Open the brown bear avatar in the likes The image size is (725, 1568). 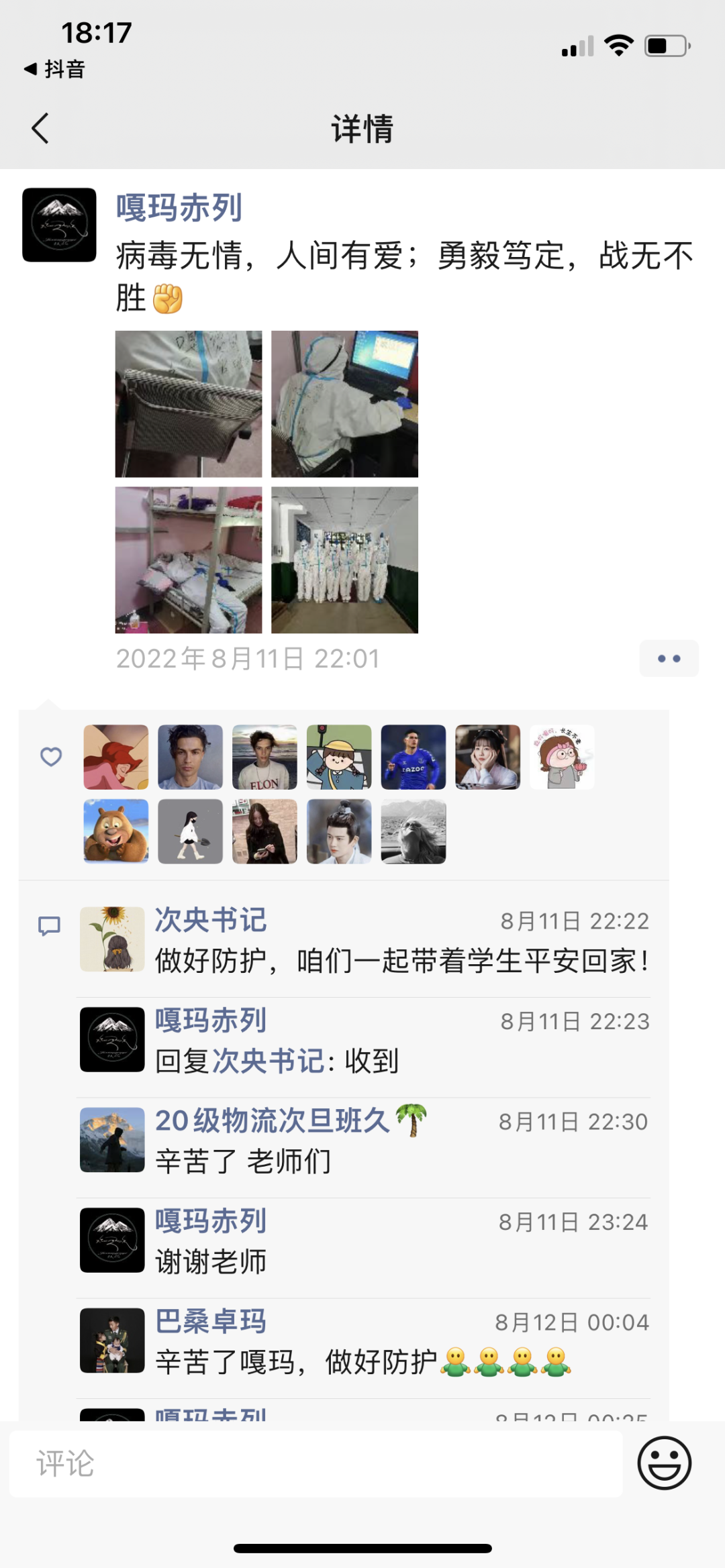(x=116, y=831)
